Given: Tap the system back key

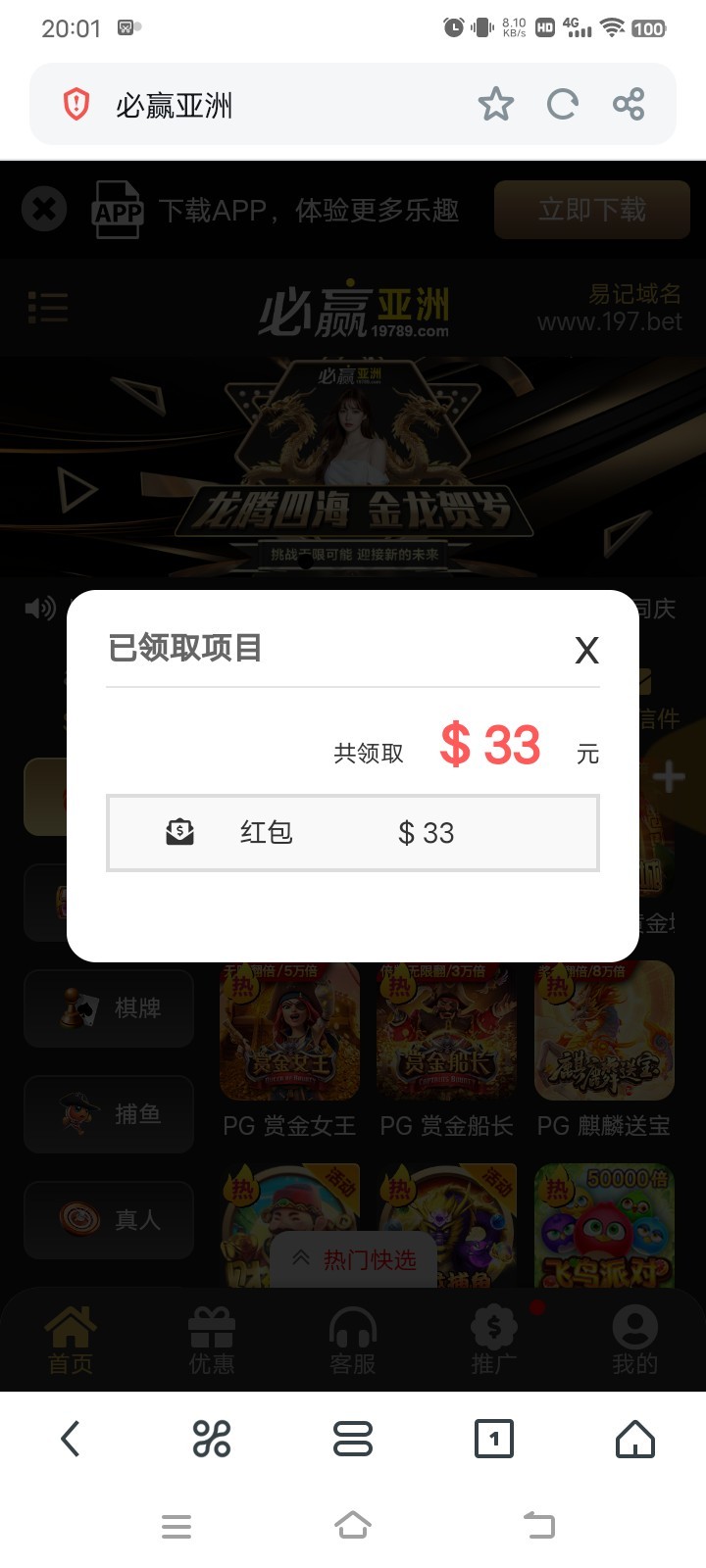Looking at the screenshot, I should coord(538,1525).
